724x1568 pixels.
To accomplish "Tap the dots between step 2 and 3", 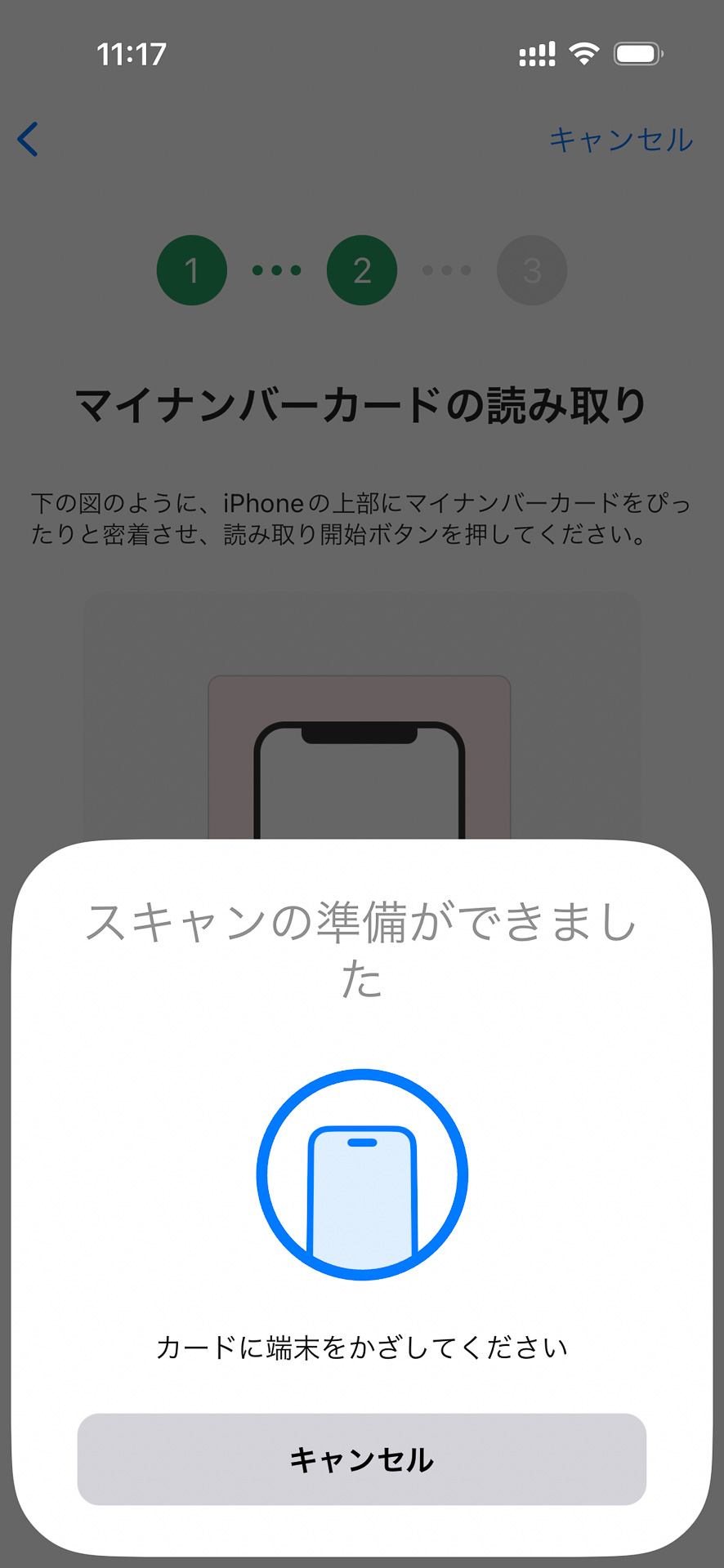I will 447,270.
